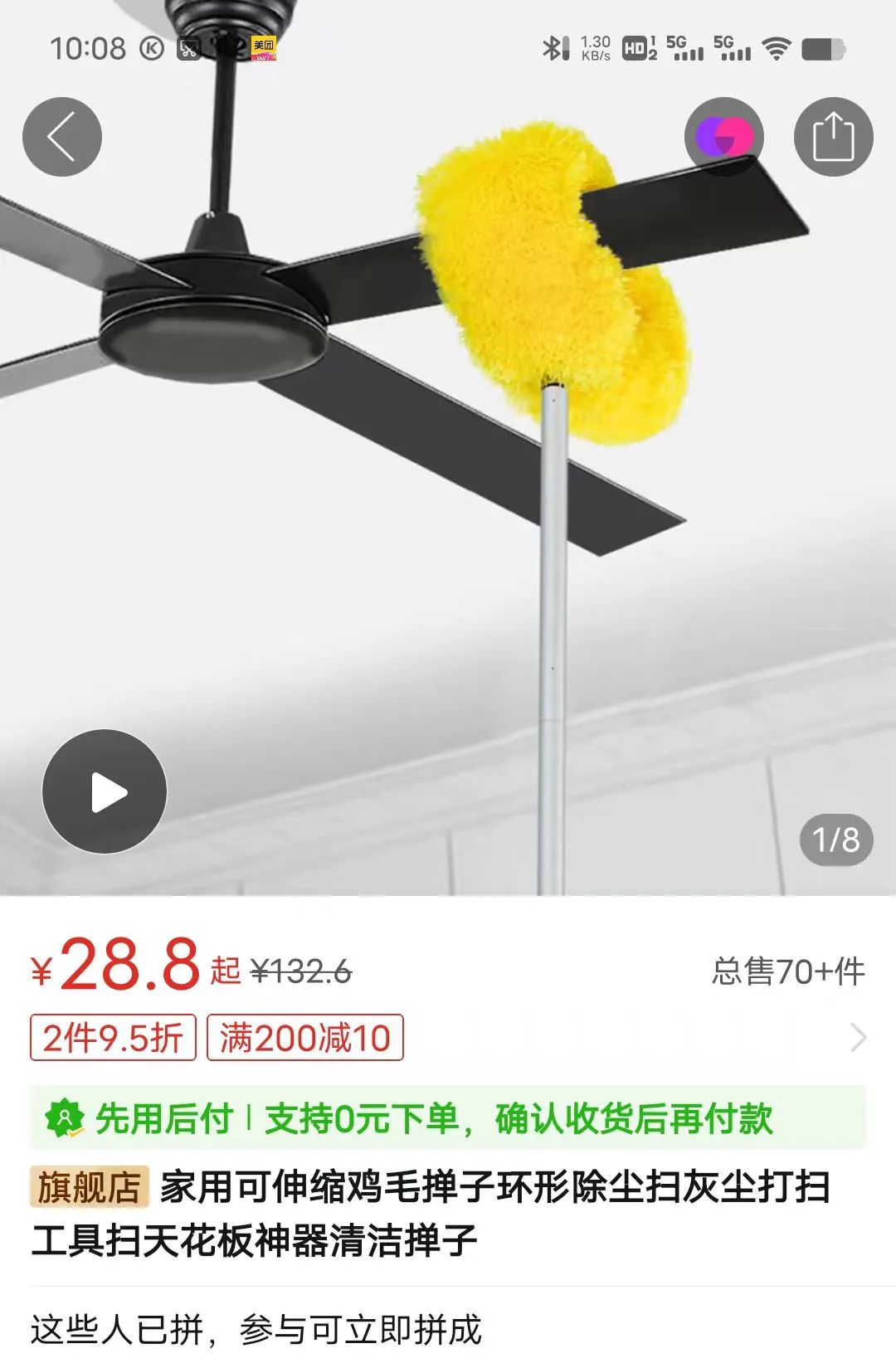Open the 满200减10 coupon tag
The height and width of the screenshot is (1368, 896).
(x=304, y=1038)
